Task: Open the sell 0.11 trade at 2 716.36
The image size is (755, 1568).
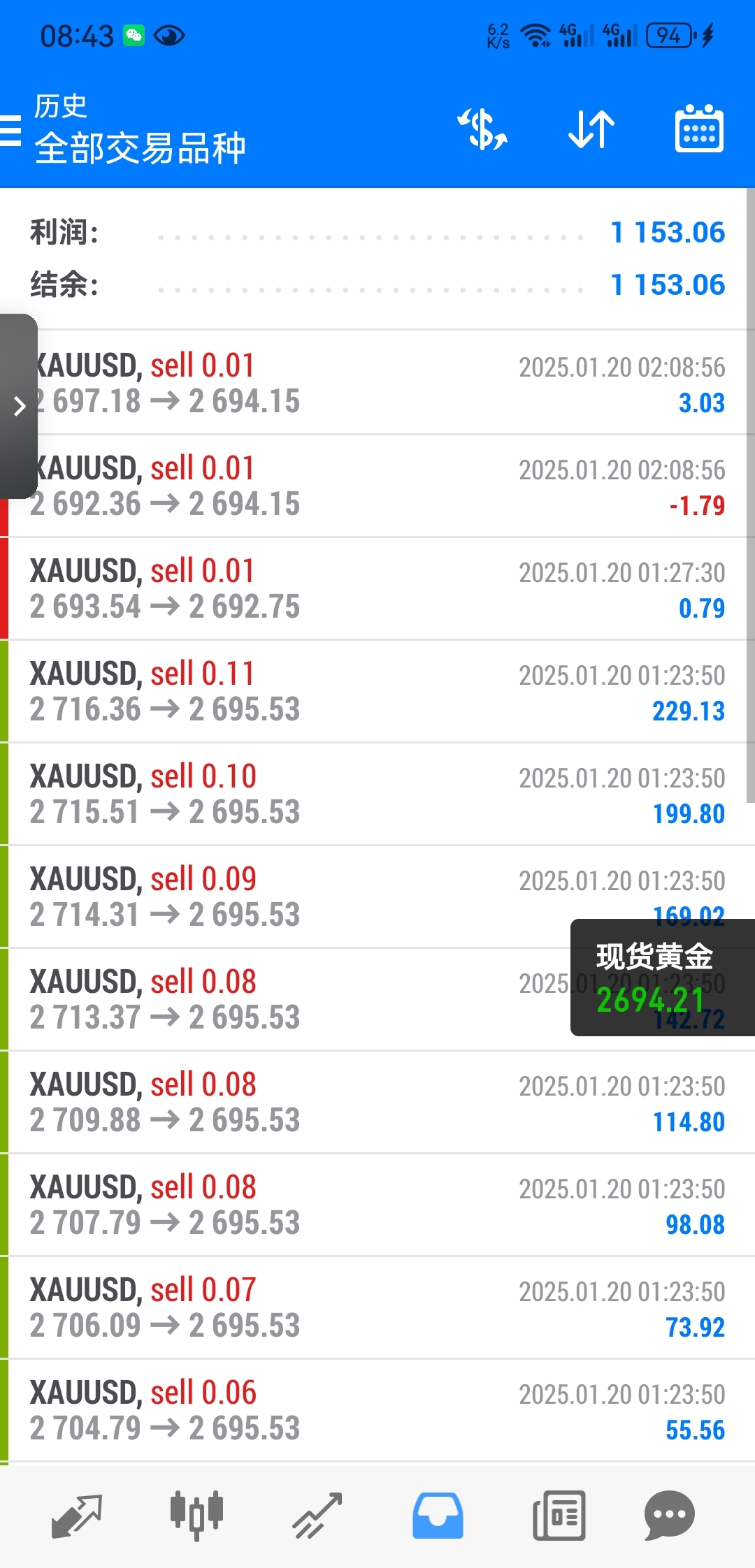Action: pos(377,691)
